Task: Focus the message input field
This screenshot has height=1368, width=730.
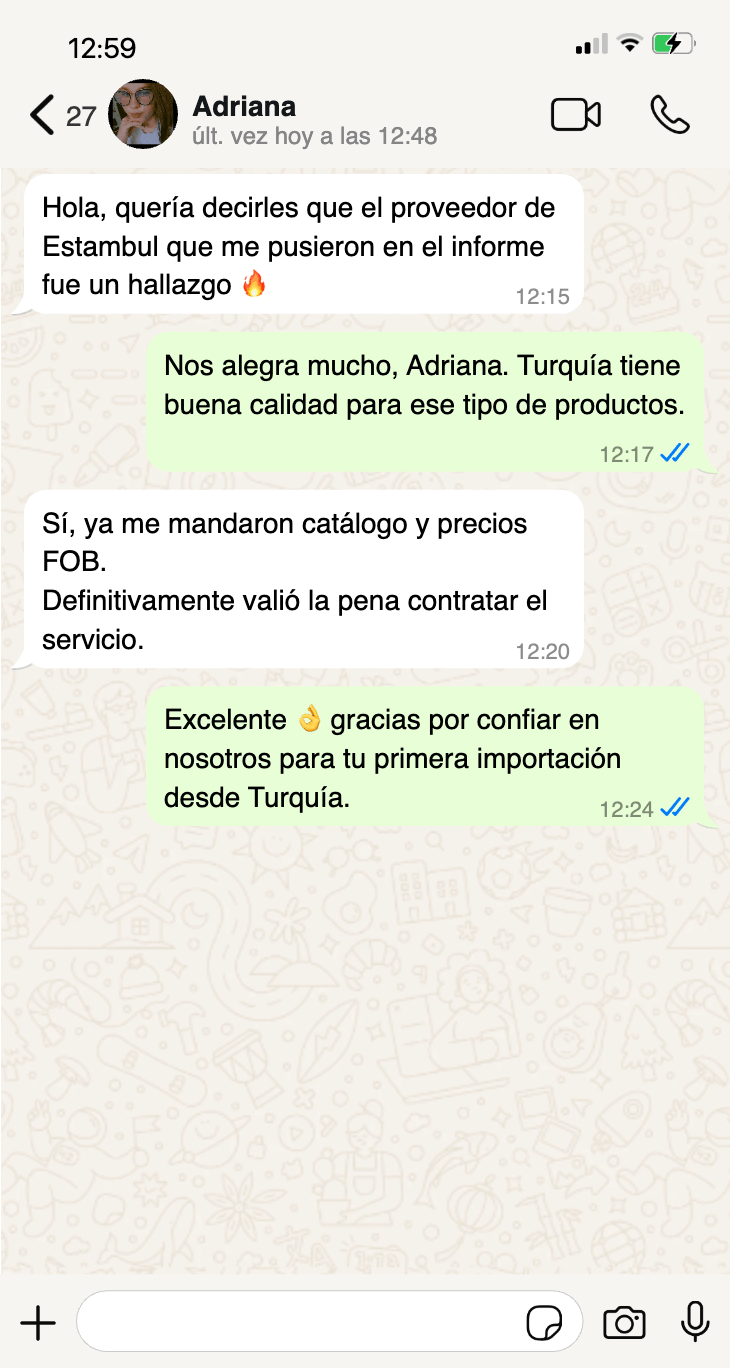Action: pyautogui.click(x=300, y=1323)
